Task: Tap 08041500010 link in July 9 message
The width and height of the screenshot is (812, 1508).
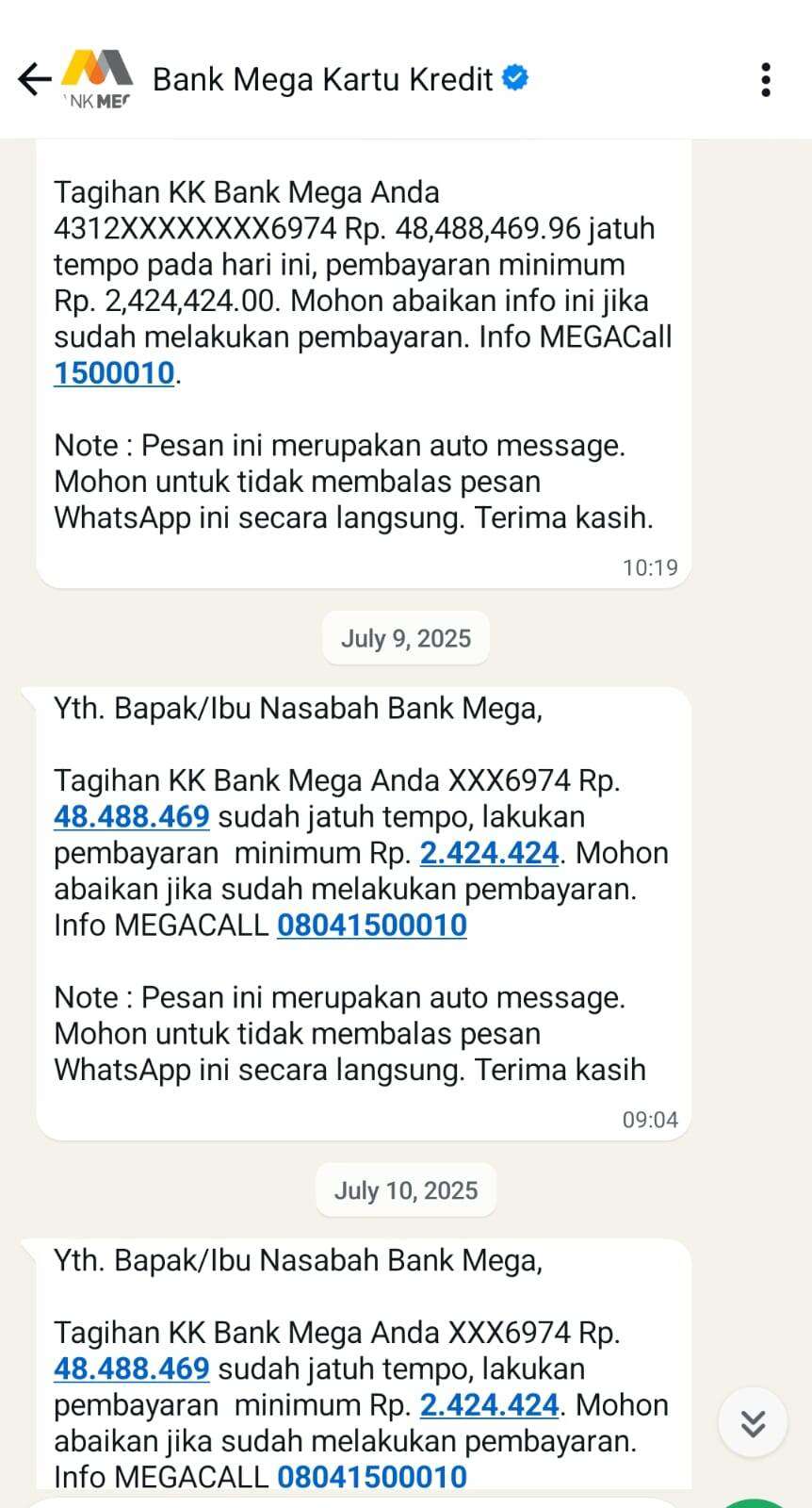Action: pos(372,926)
